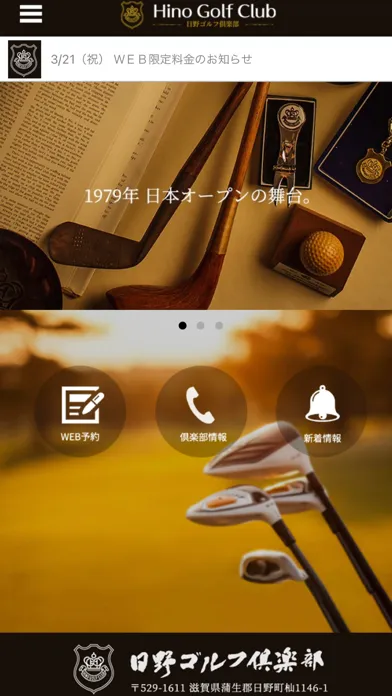Tap the Hino Golf Club header logo
The width and height of the screenshot is (392, 696).
click(x=198, y=15)
